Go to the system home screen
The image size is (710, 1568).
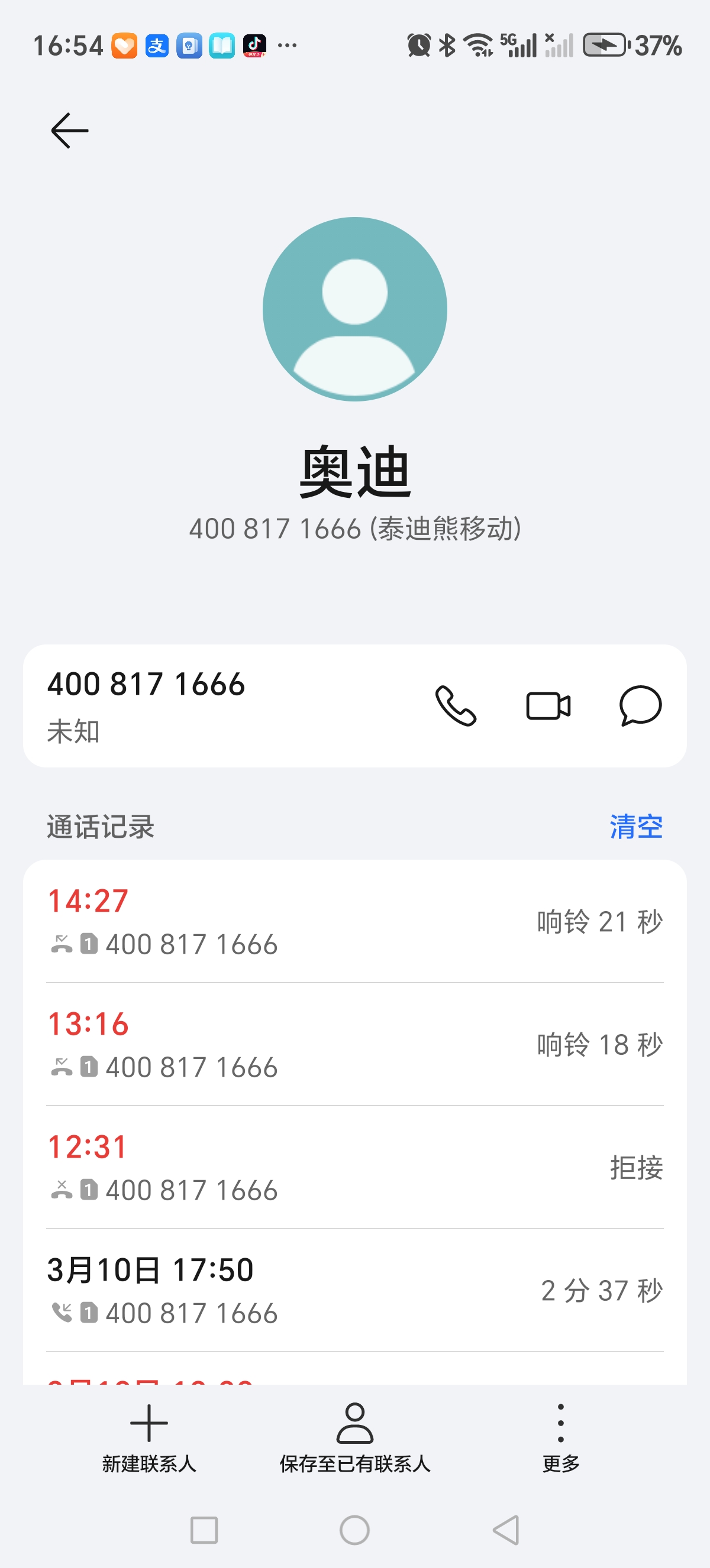pyautogui.click(x=354, y=1530)
